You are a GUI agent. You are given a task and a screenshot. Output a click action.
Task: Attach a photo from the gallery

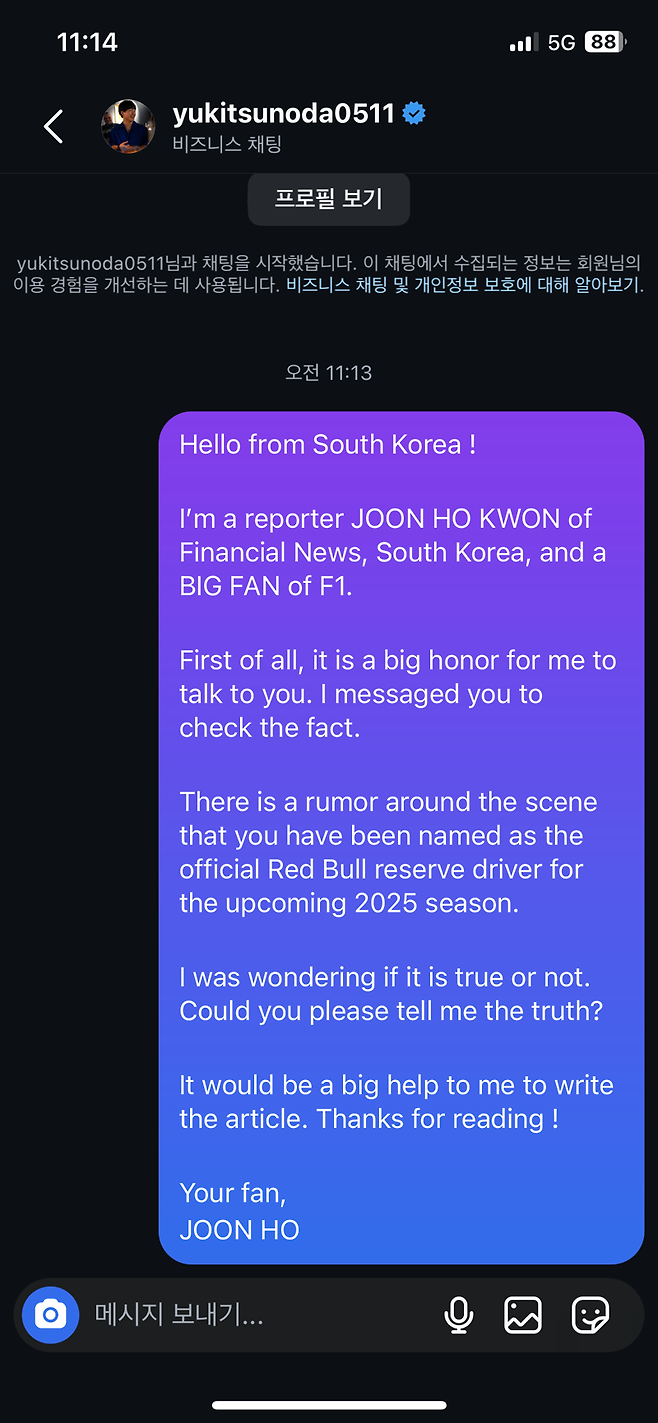tap(522, 1314)
